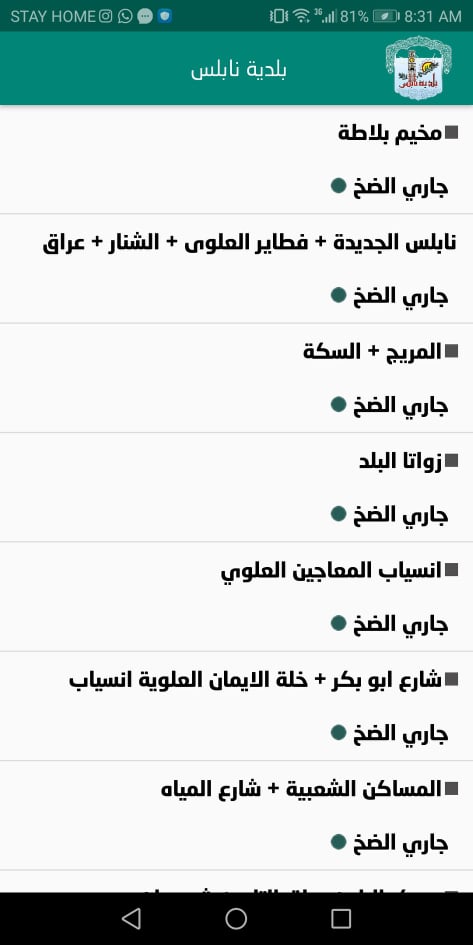The width and height of the screenshot is (473, 945).
Task: Open the المريج + السكة entry
Action: tap(236, 378)
